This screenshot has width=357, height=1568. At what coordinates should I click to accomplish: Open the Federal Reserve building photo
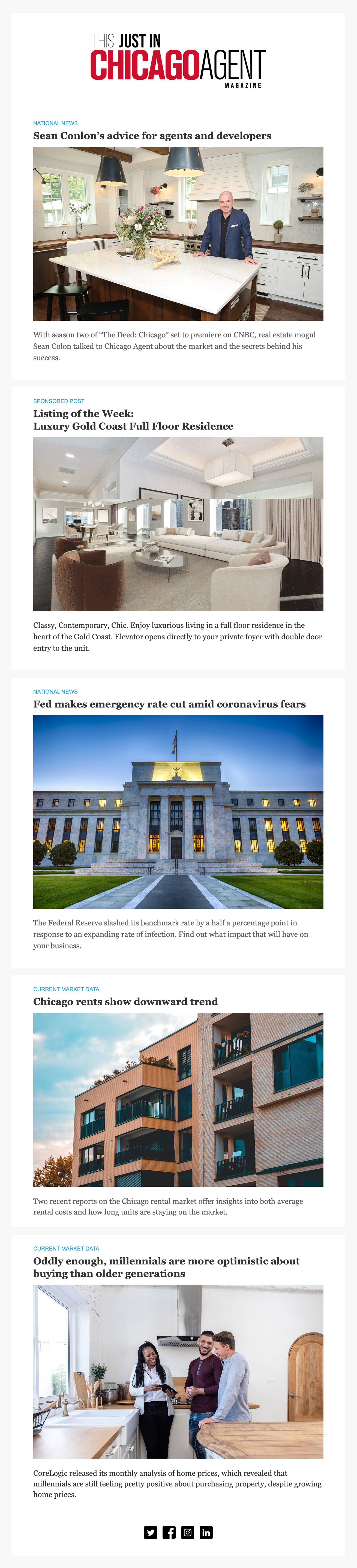coord(178,812)
